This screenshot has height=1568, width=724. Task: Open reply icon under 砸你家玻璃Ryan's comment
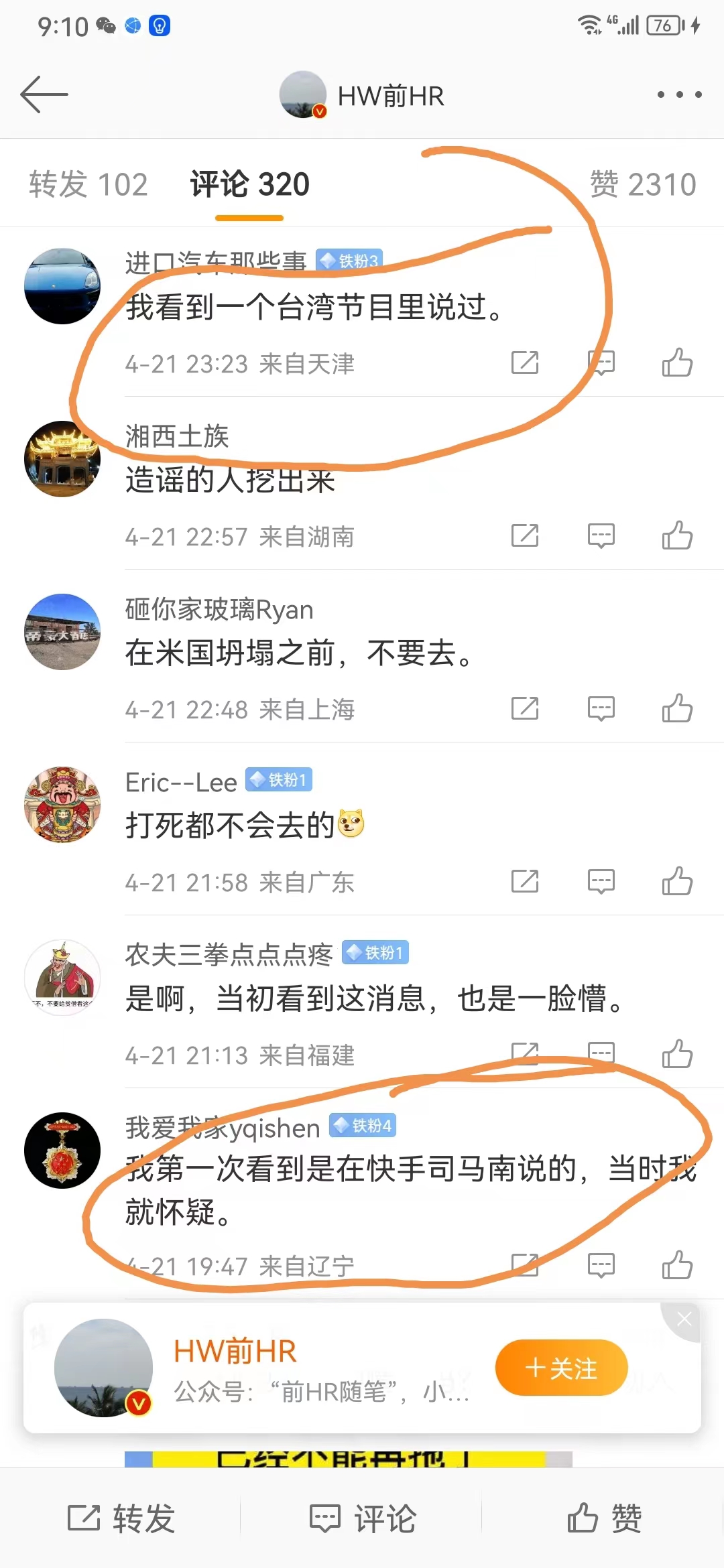click(x=601, y=708)
